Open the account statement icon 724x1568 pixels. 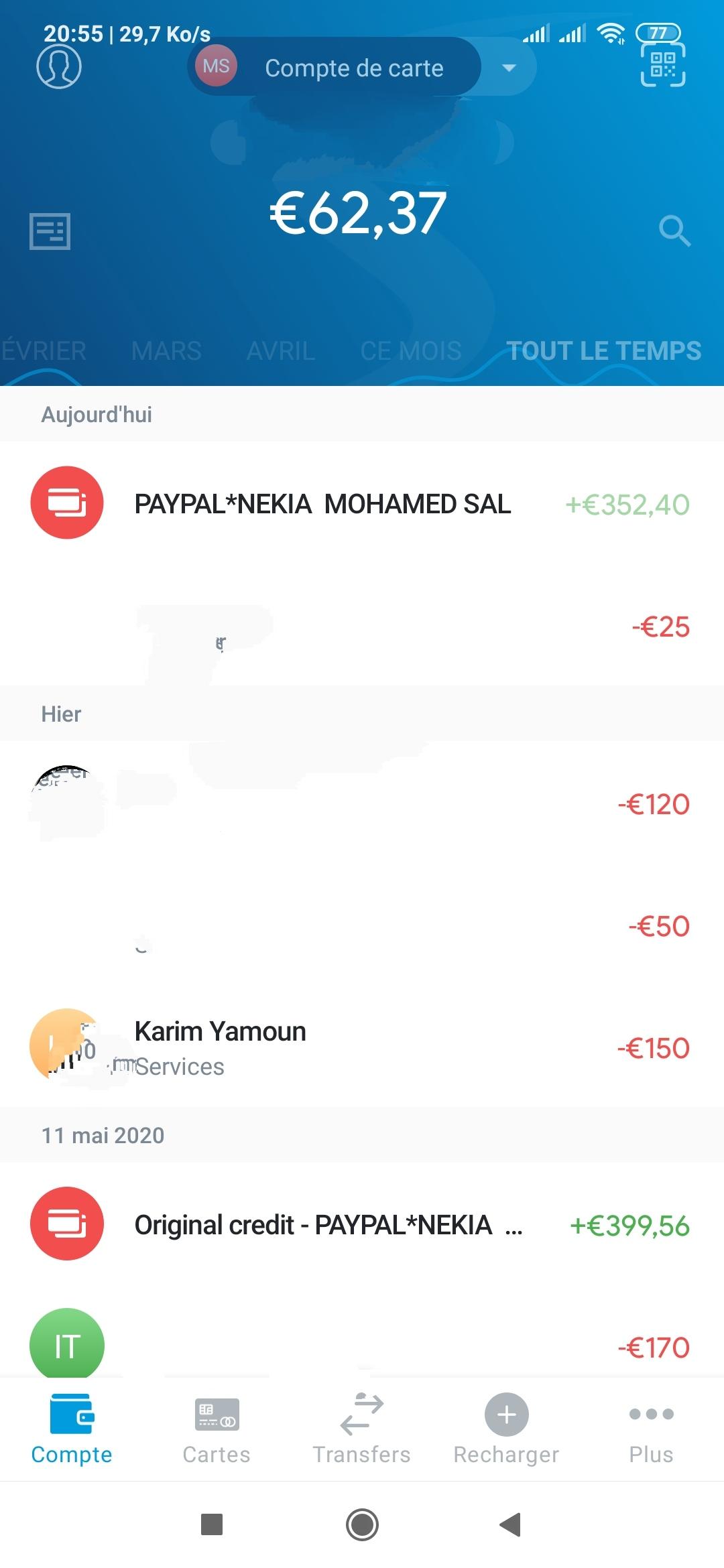[x=50, y=231]
